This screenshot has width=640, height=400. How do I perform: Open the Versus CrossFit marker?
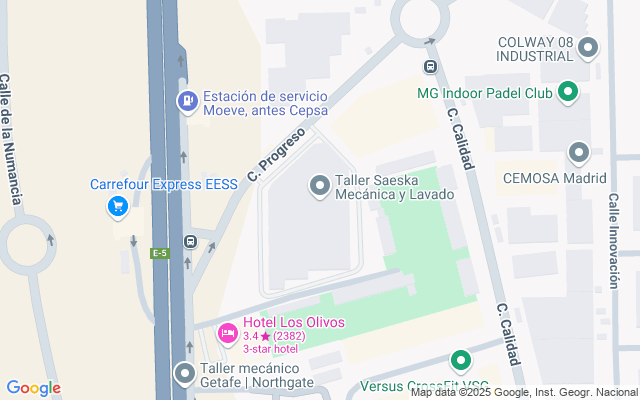point(460,361)
